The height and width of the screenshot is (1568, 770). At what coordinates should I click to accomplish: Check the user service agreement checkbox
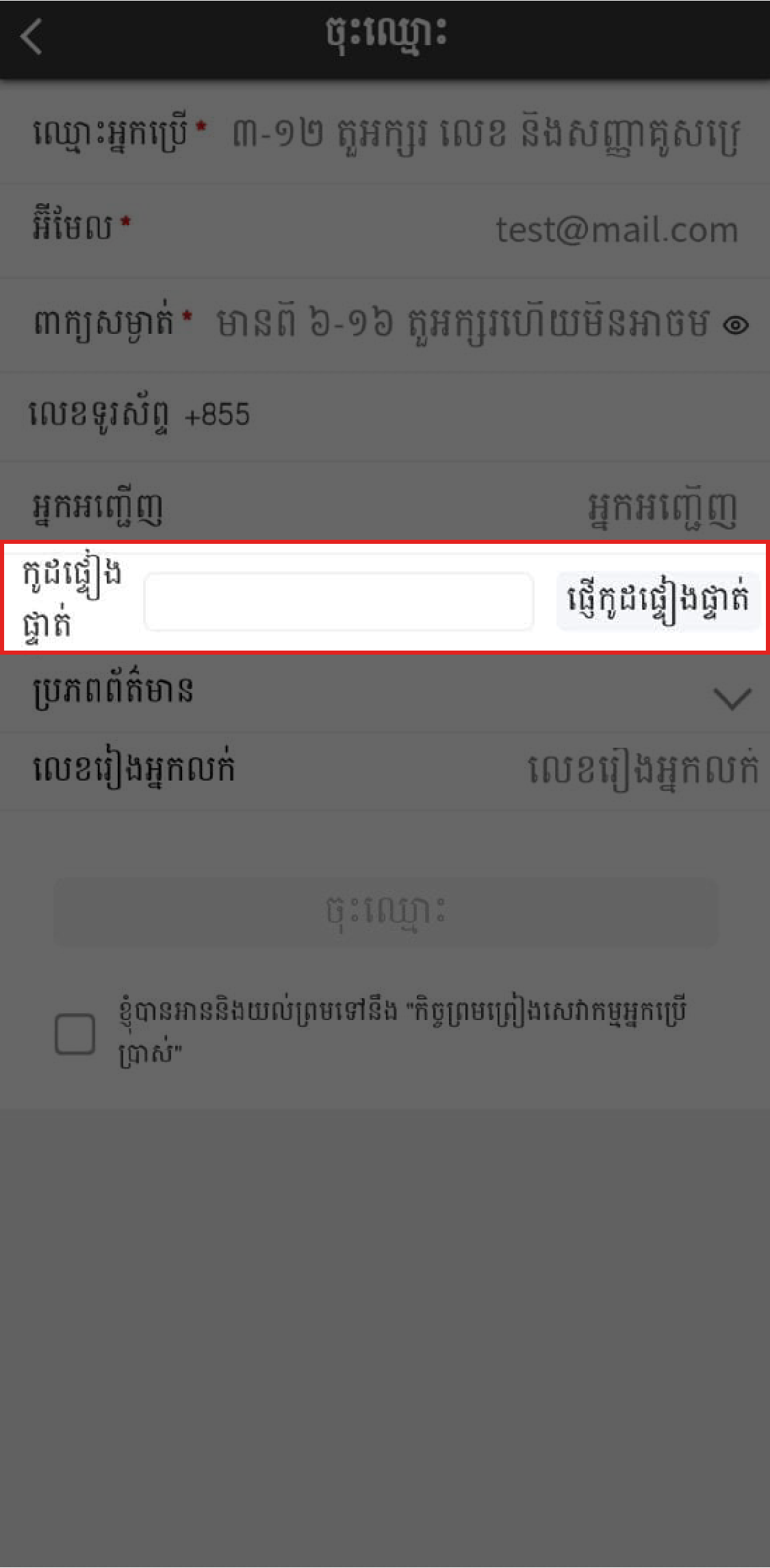(x=75, y=1034)
